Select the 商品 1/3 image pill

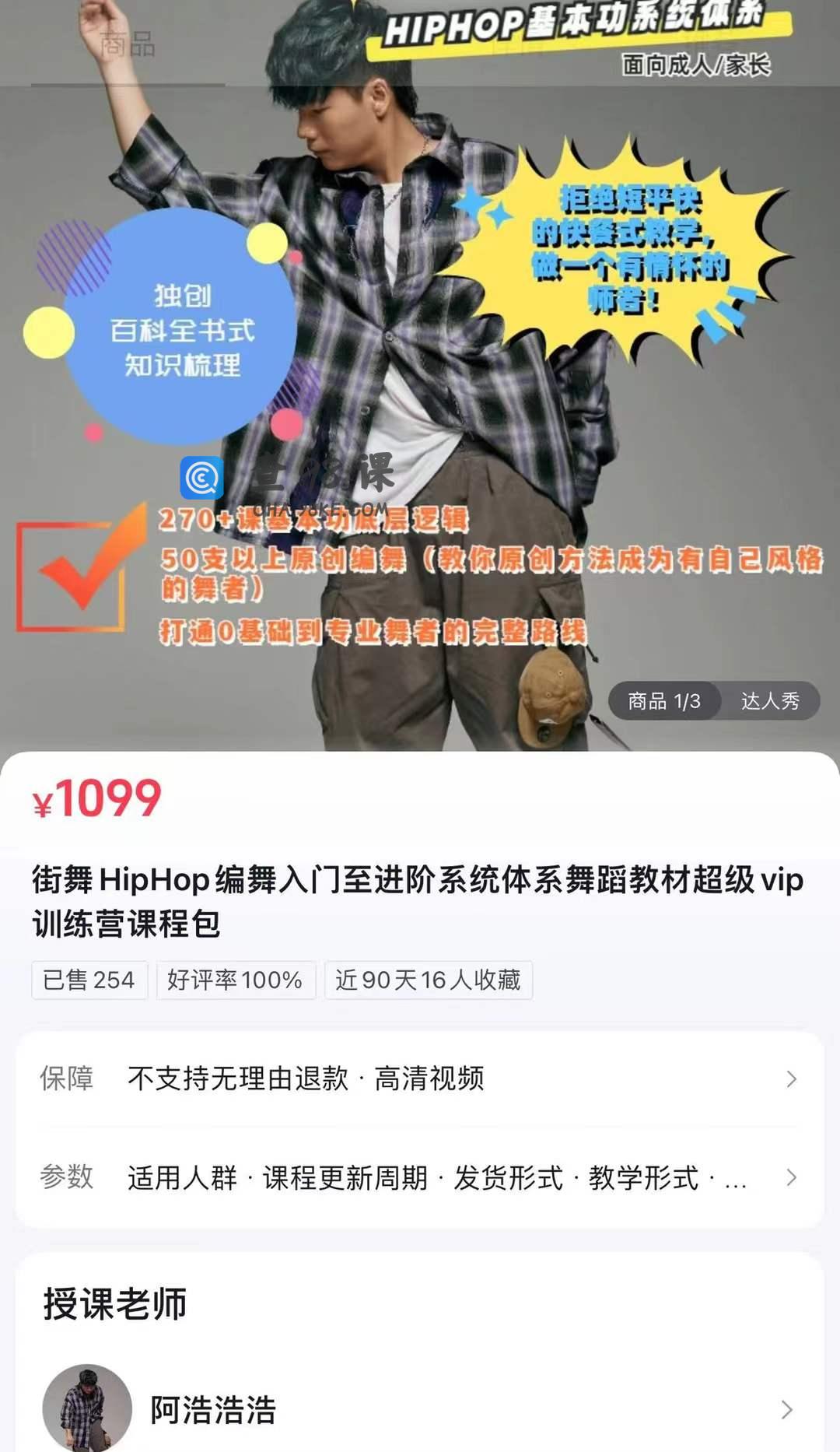(x=663, y=701)
